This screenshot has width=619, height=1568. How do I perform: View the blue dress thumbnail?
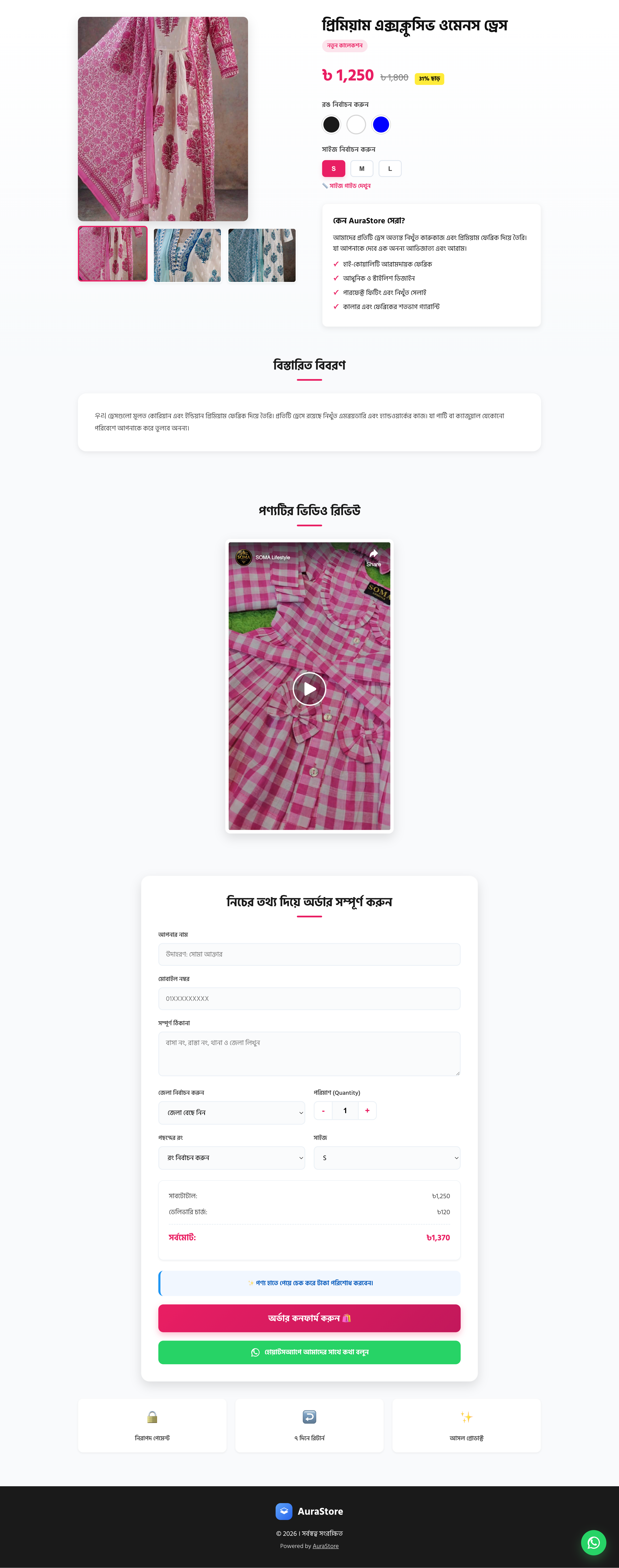187,255
